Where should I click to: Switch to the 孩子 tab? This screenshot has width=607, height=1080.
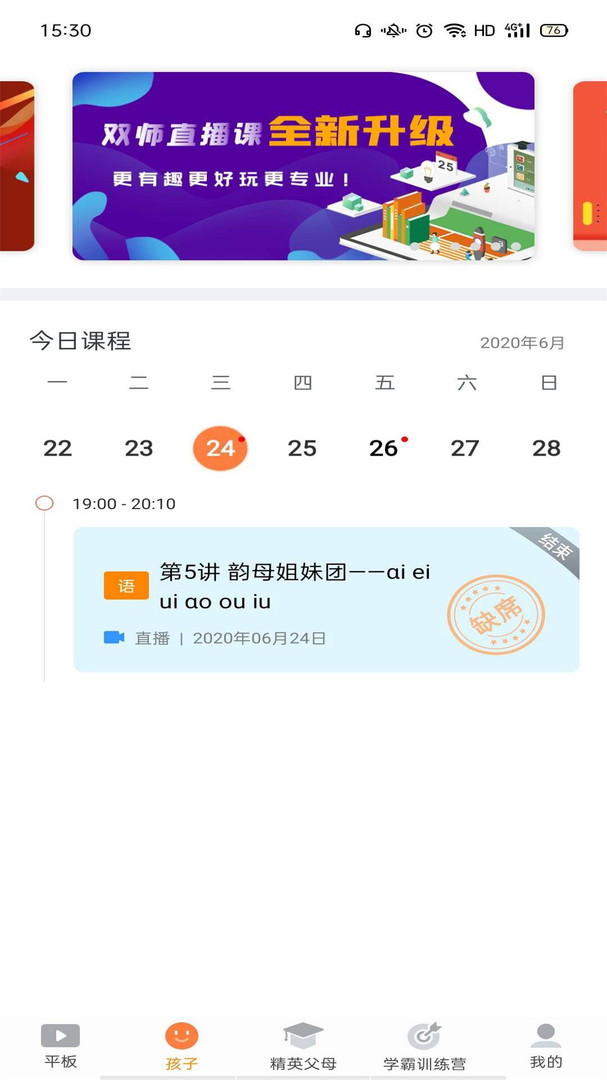[x=181, y=1046]
